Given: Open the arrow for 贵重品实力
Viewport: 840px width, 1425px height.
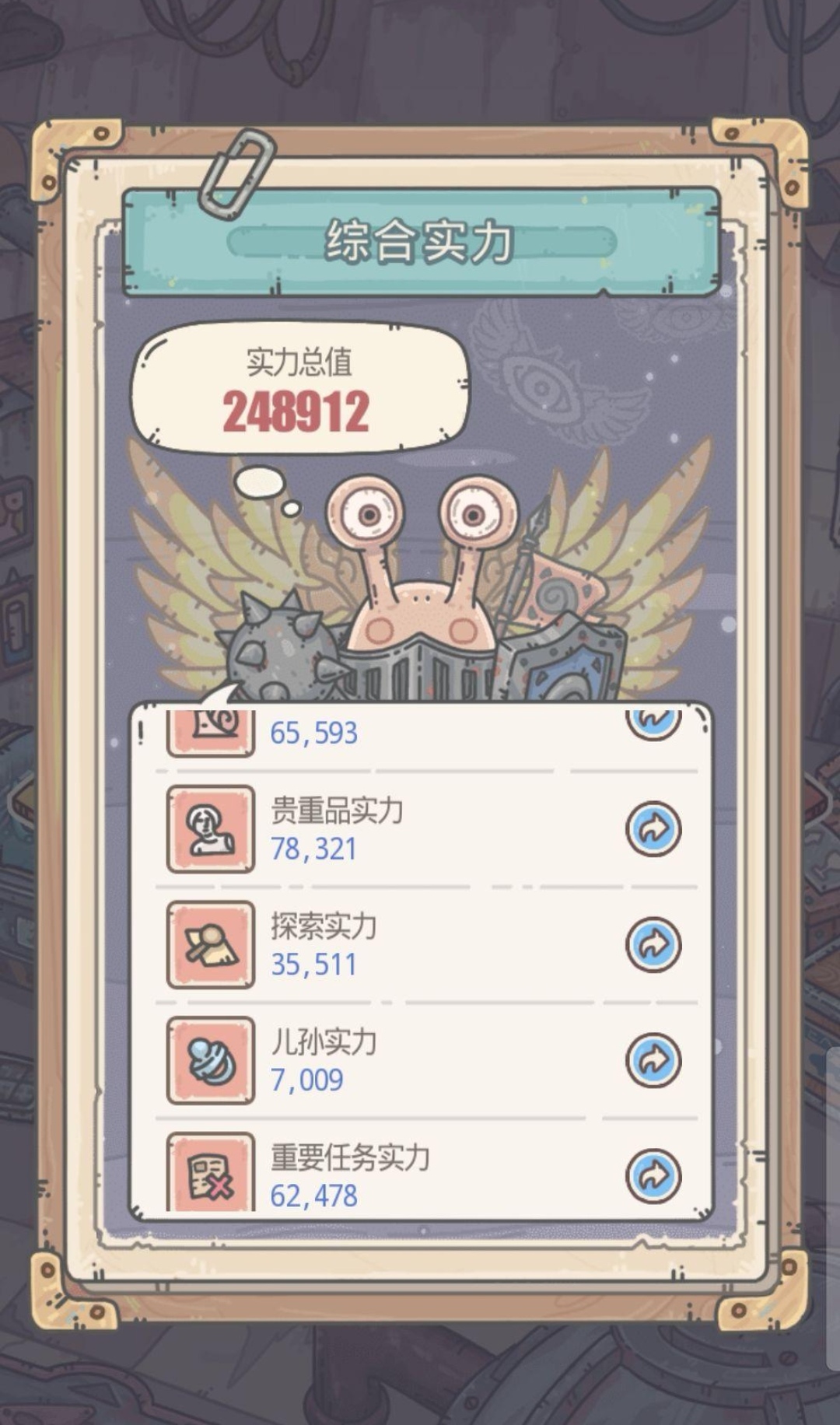Looking at the screenshot, I should [653, 829].
